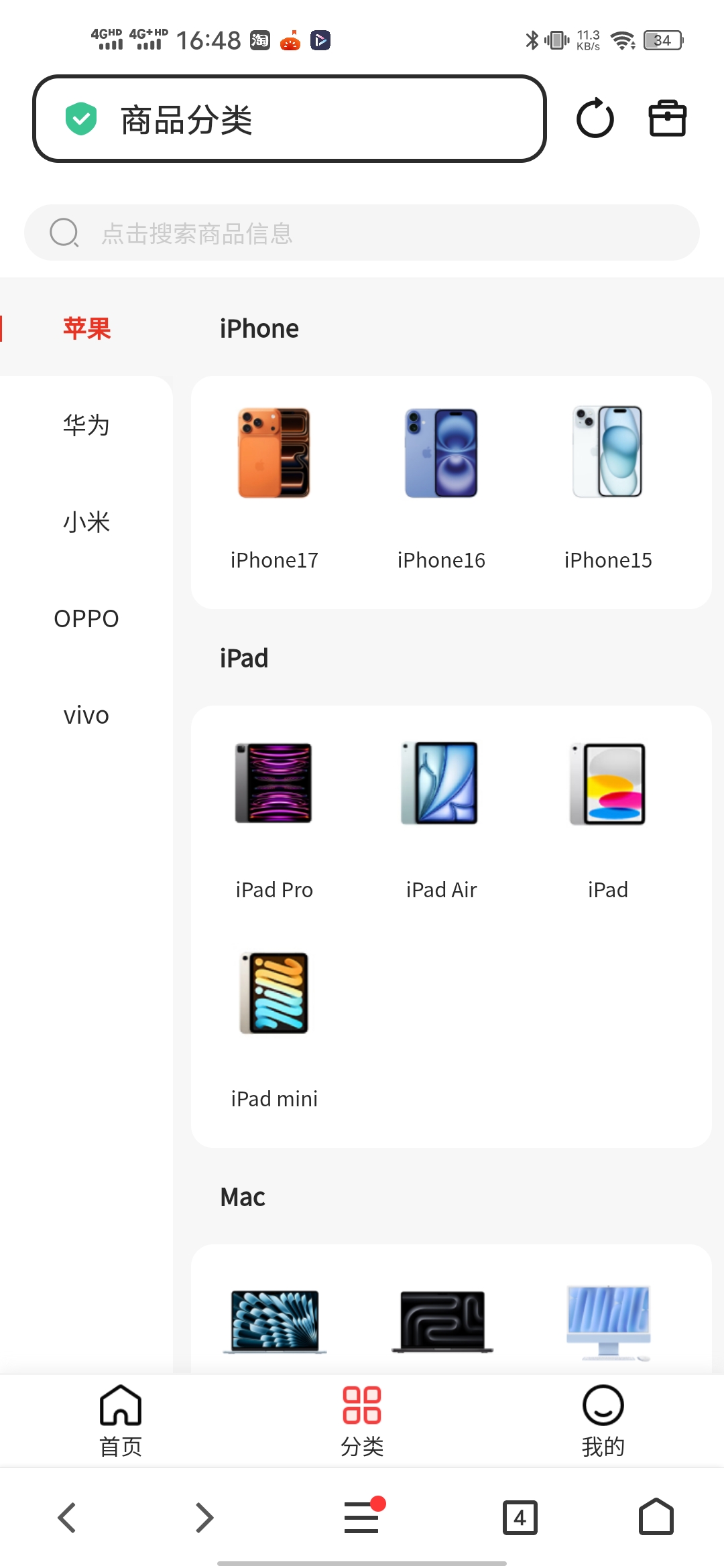Go to the browser home page
Screen dimensions: 724x1568
(x=656, y=1518)
